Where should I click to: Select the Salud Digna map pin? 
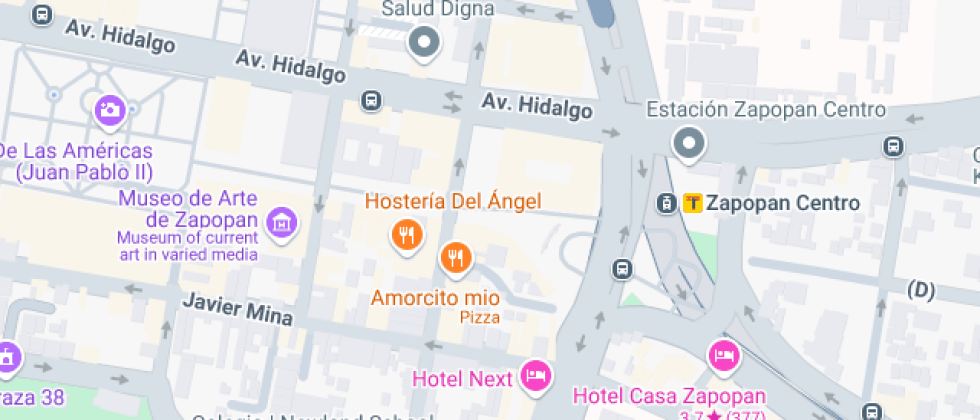426,42
